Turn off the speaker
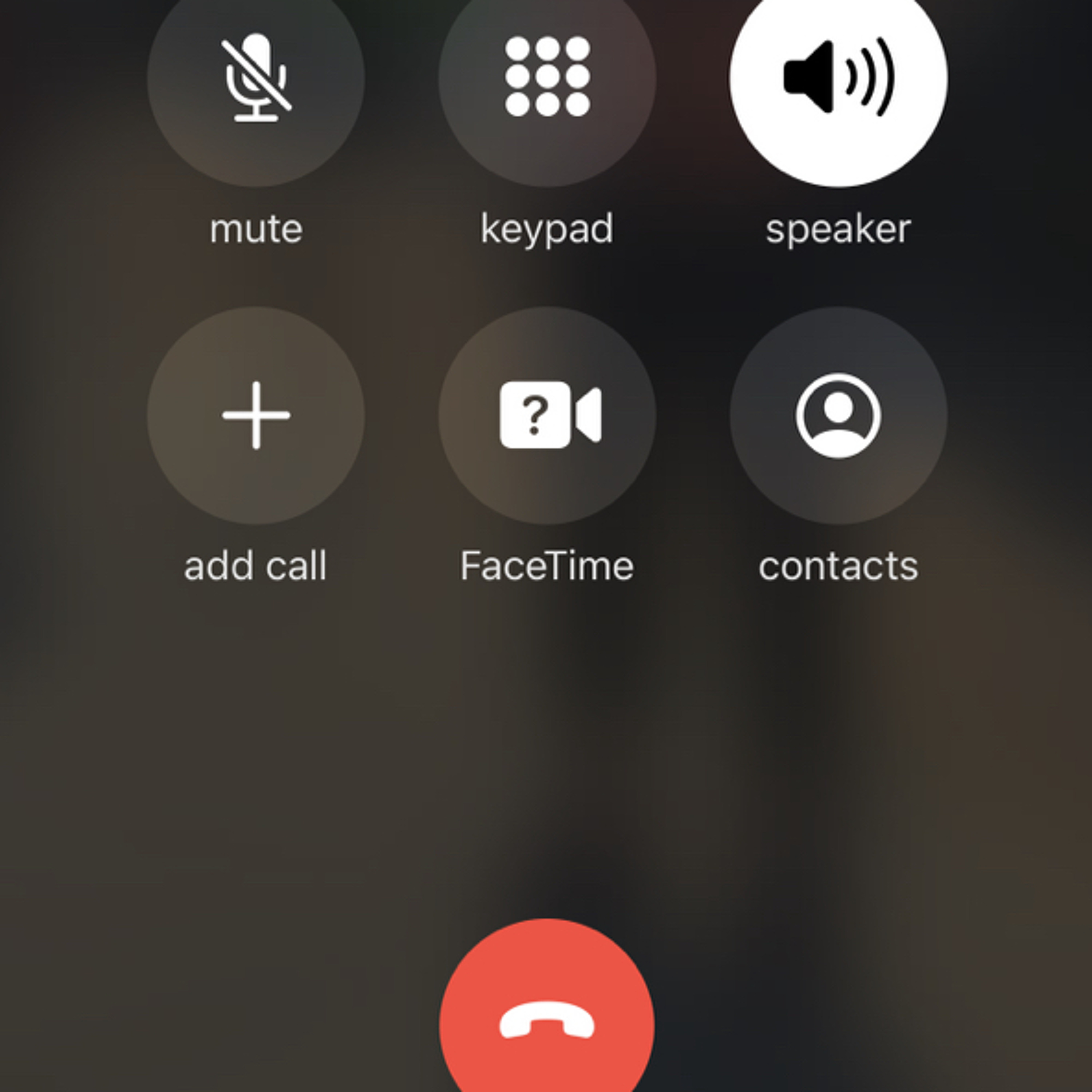This screenshot has width=1092, height=1092. 838,78
